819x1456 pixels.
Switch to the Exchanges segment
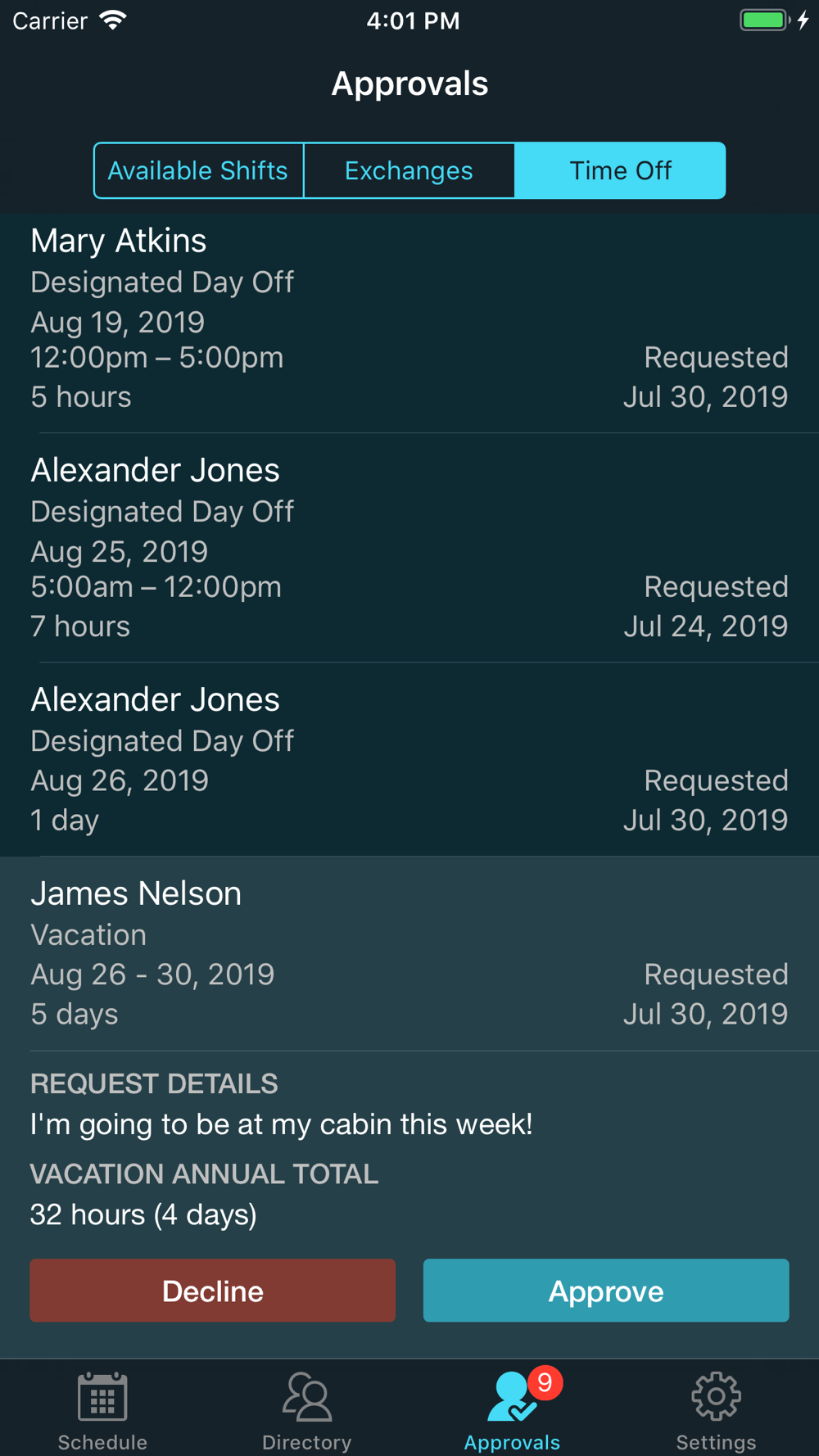(409, 170)
